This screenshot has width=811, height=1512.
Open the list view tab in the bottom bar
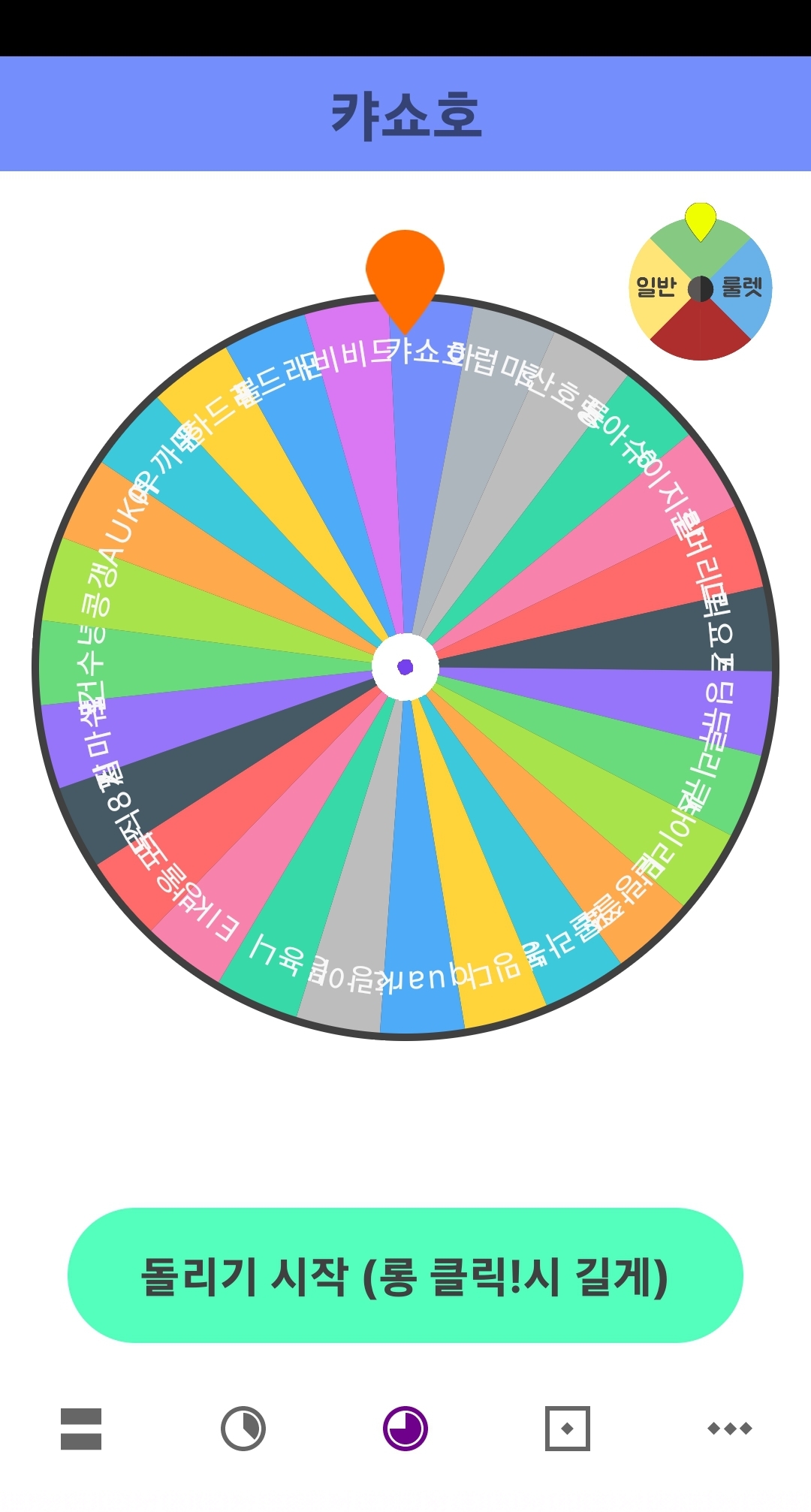(81, 1428)
